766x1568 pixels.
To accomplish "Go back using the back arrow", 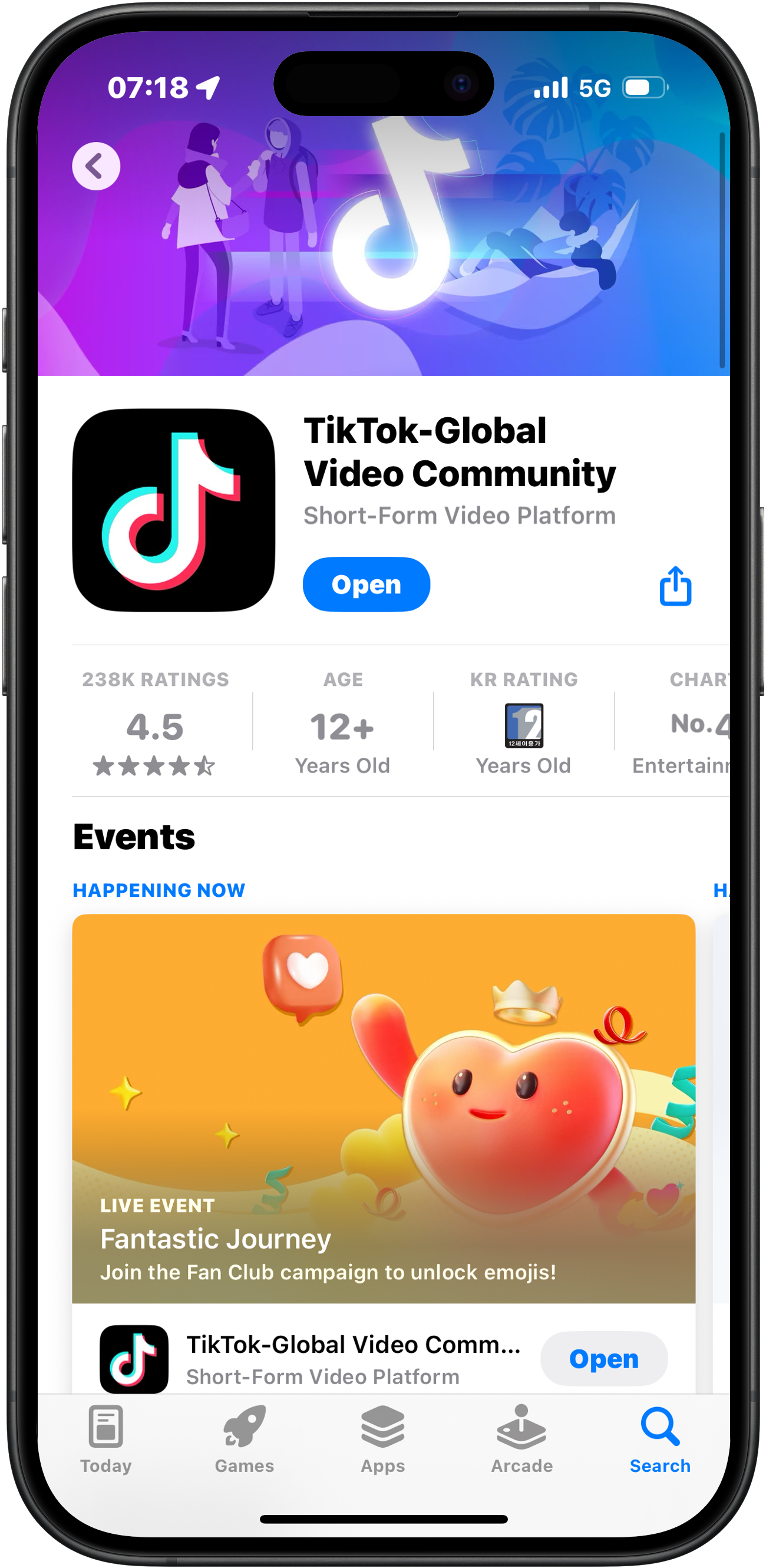I will coord(96,166).
